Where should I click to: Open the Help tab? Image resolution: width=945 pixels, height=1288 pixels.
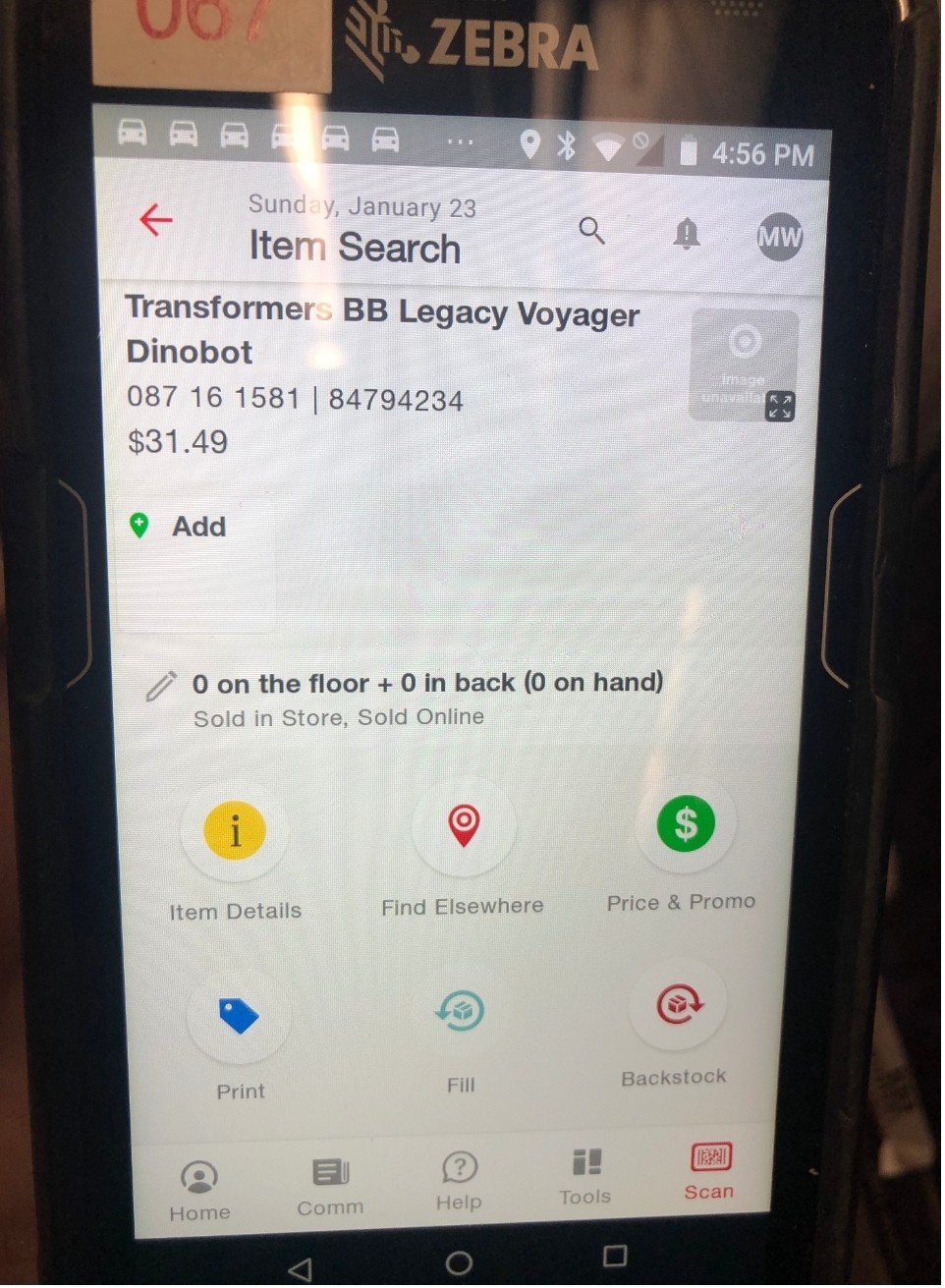pos(459,1179)
